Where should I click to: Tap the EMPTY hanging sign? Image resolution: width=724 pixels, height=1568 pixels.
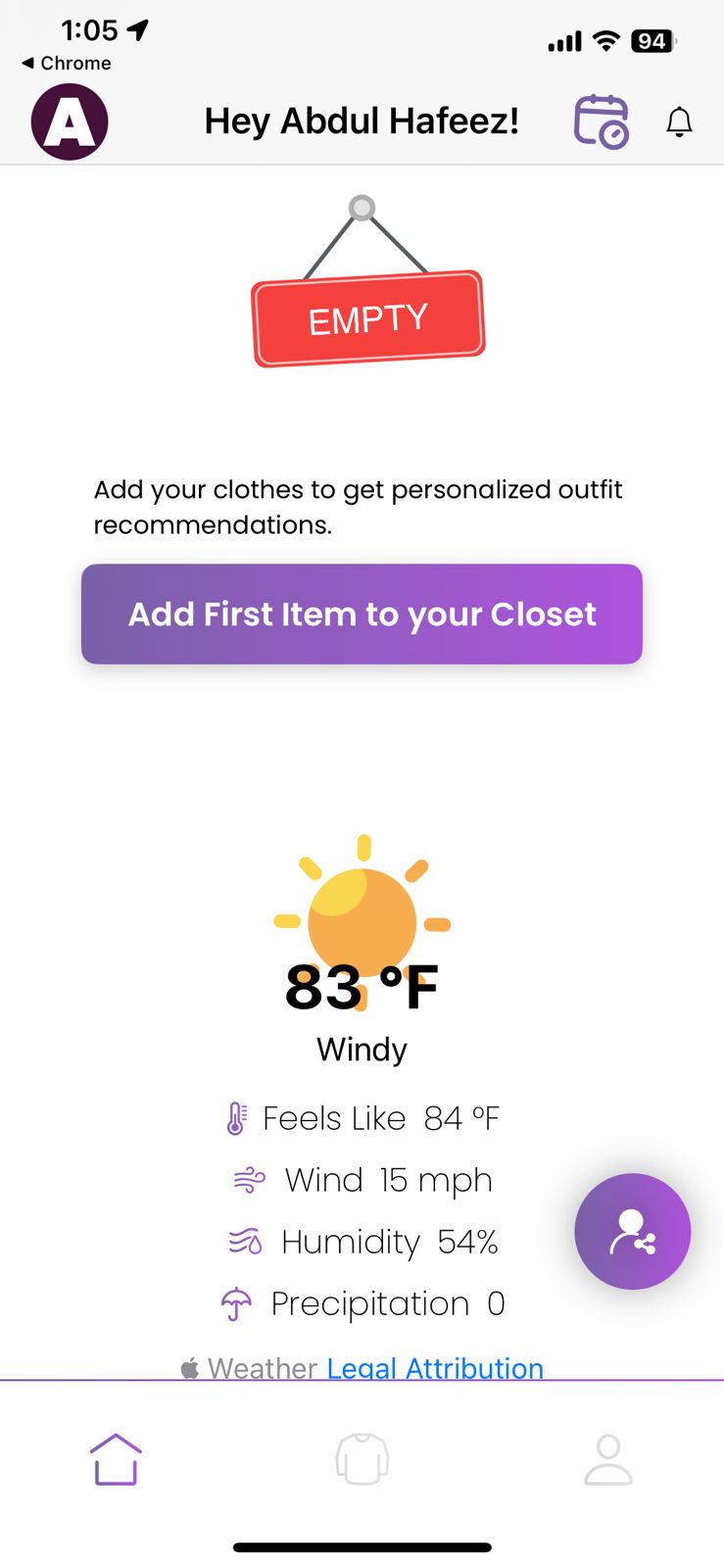[x=367, y=318]
